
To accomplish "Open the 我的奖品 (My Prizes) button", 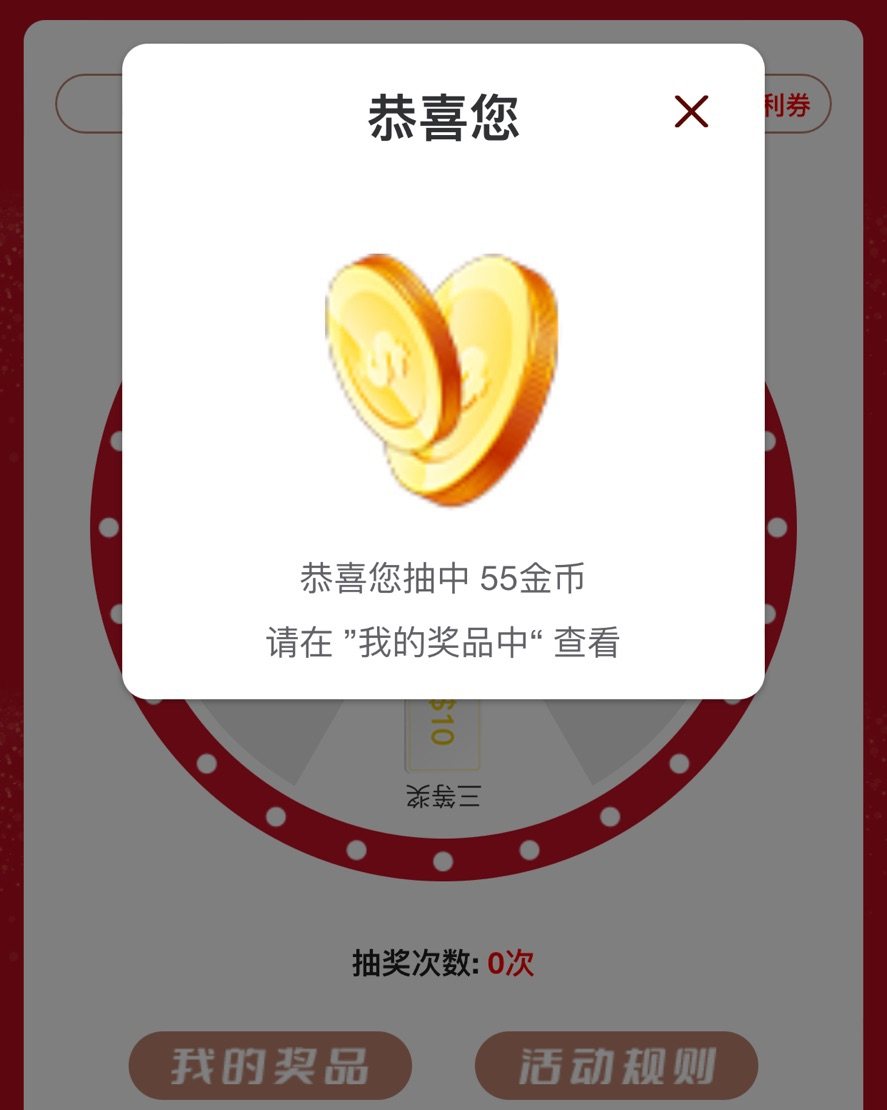I will (268, 1063).
